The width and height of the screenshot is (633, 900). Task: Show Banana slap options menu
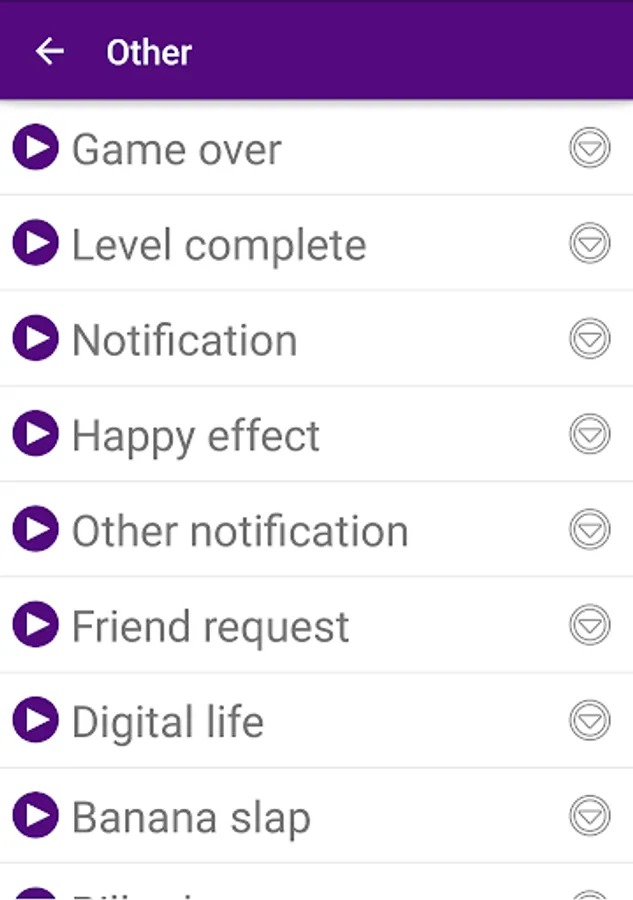pyautogui.click(x=590, y=816)
